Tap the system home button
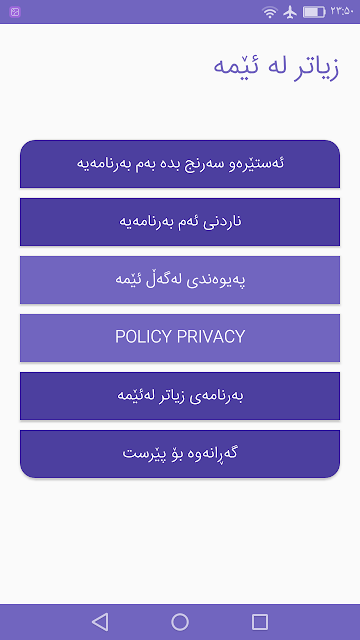The image size is (360, 640). pos(180,622)
